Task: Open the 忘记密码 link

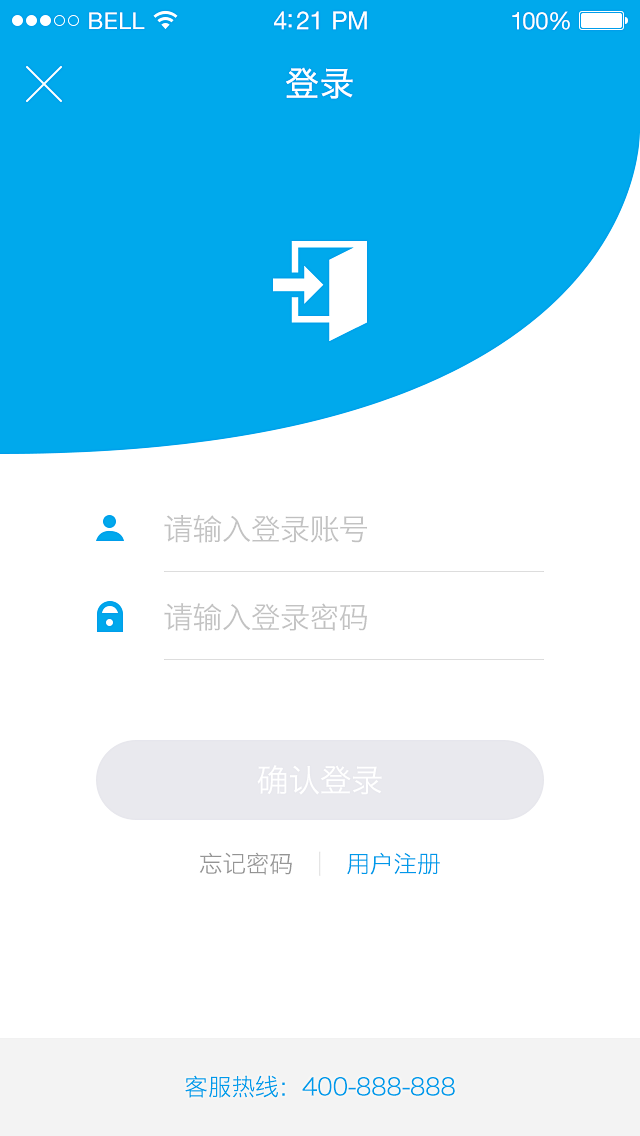Action: click(x=246, y=864)
